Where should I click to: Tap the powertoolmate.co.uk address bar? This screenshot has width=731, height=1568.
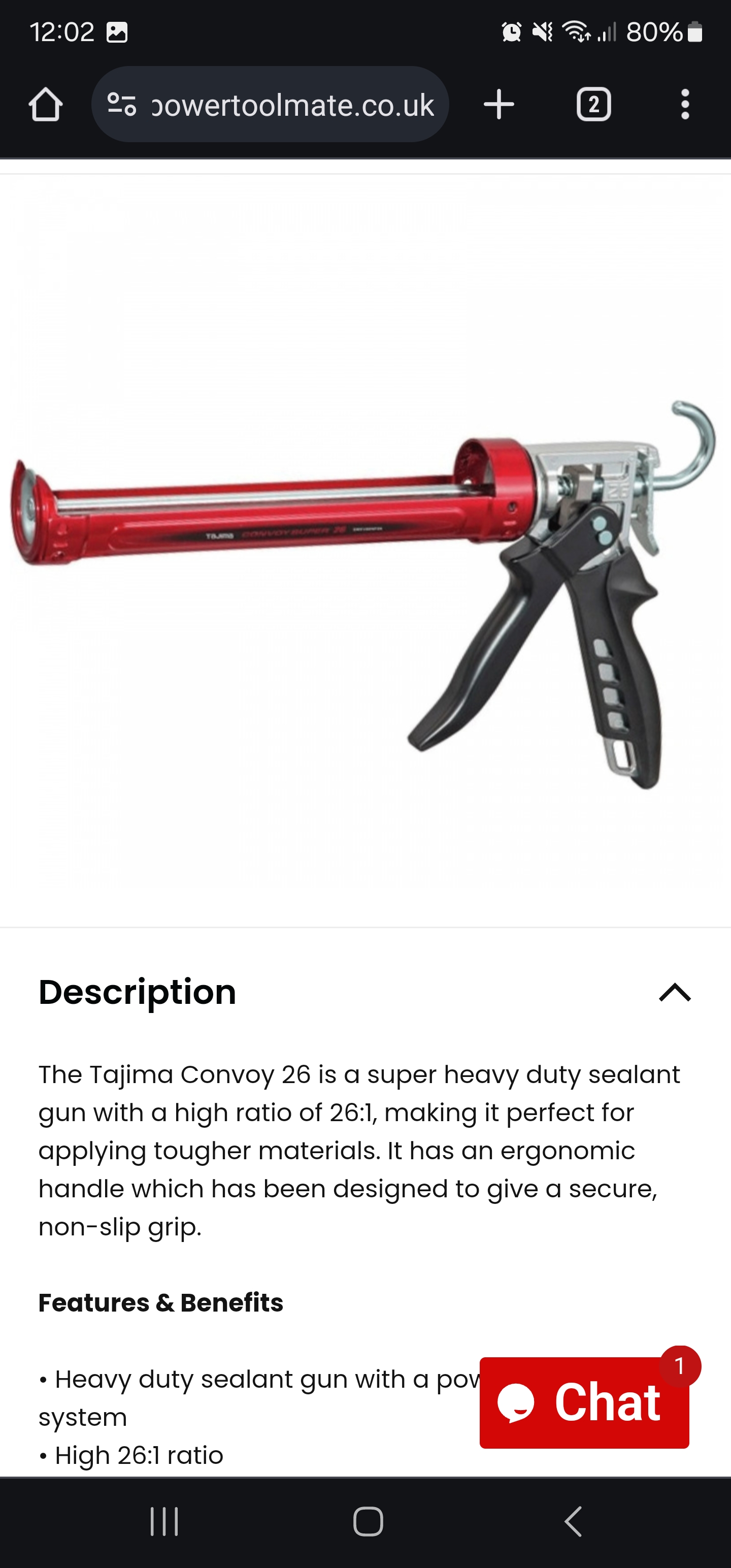(292, 105)
